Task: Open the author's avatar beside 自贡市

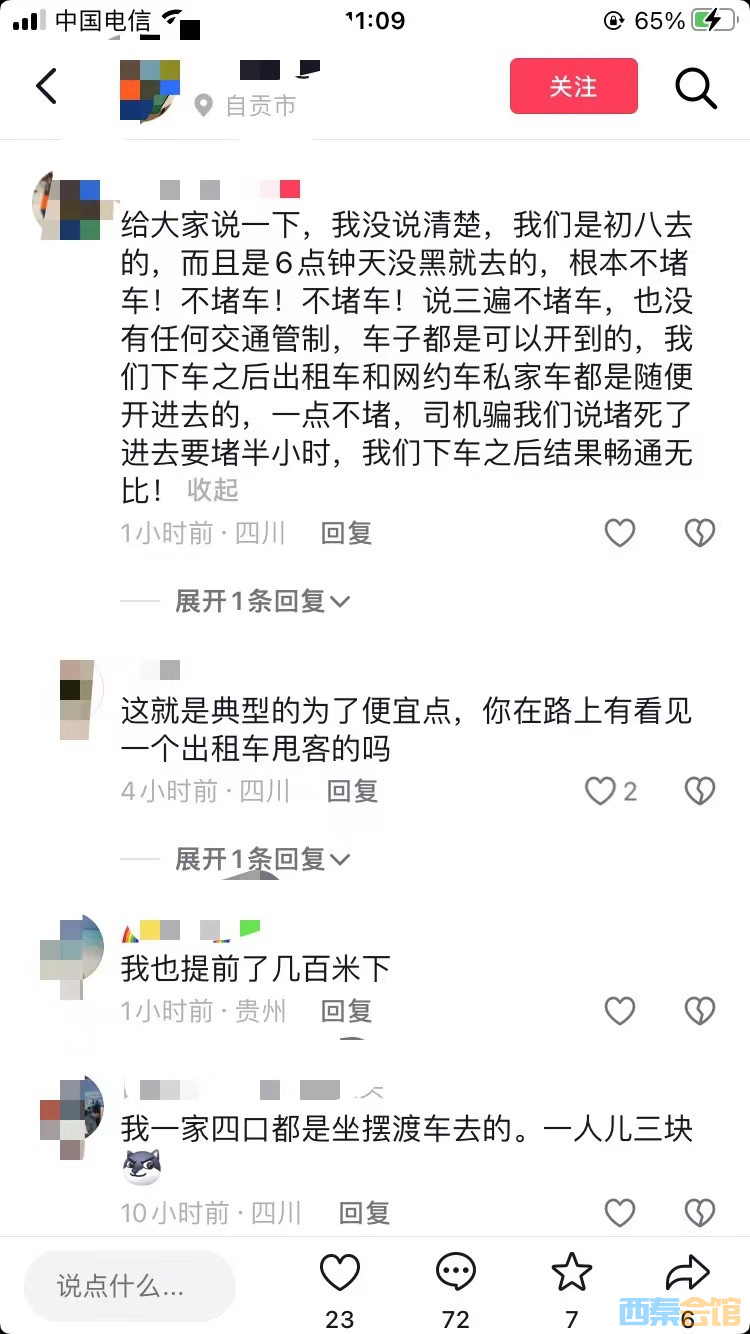Action: (x=150, y=90)
